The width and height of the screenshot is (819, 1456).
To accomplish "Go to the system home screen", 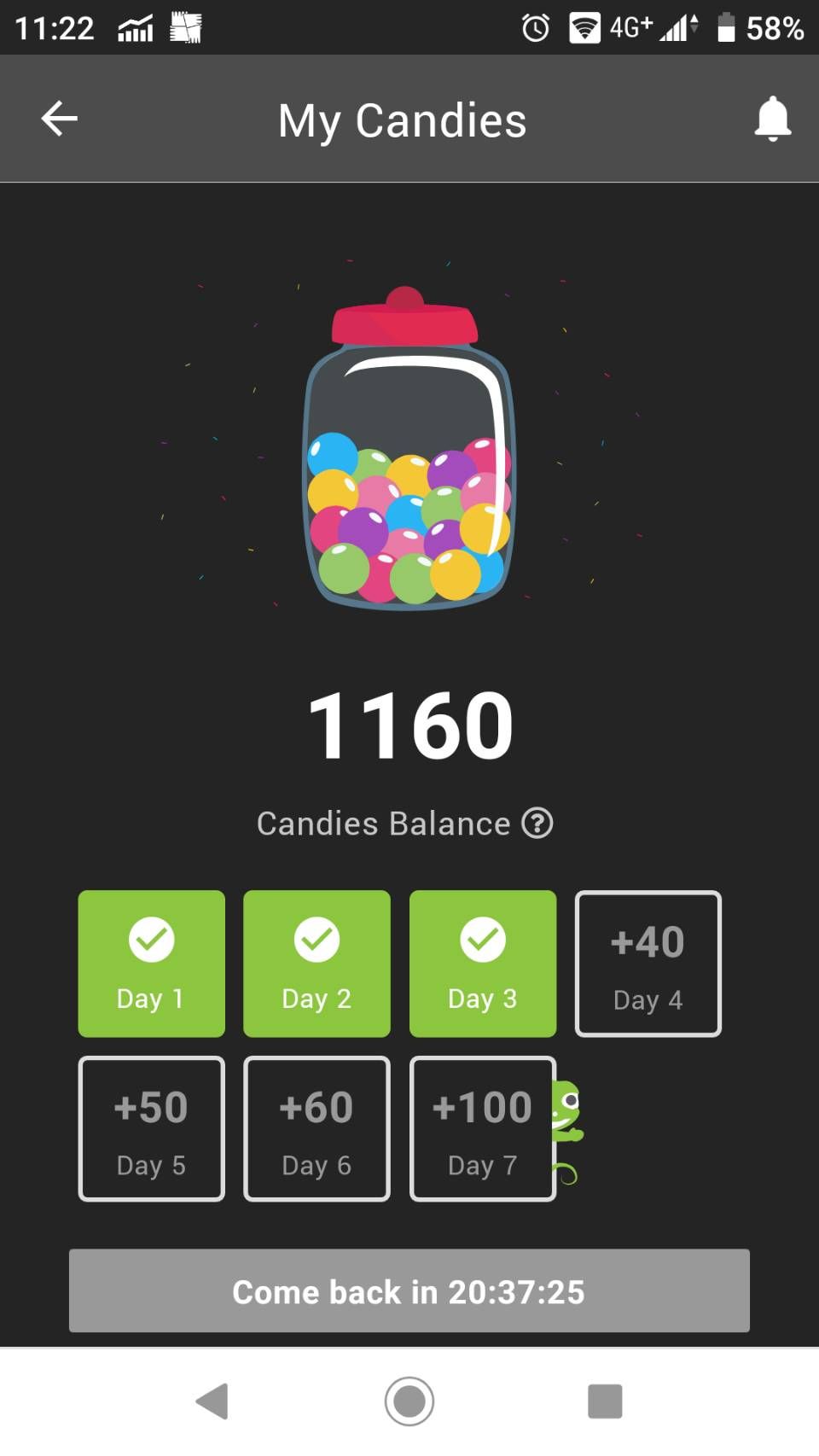I will pyautogui.click(x=409, y=1401).
